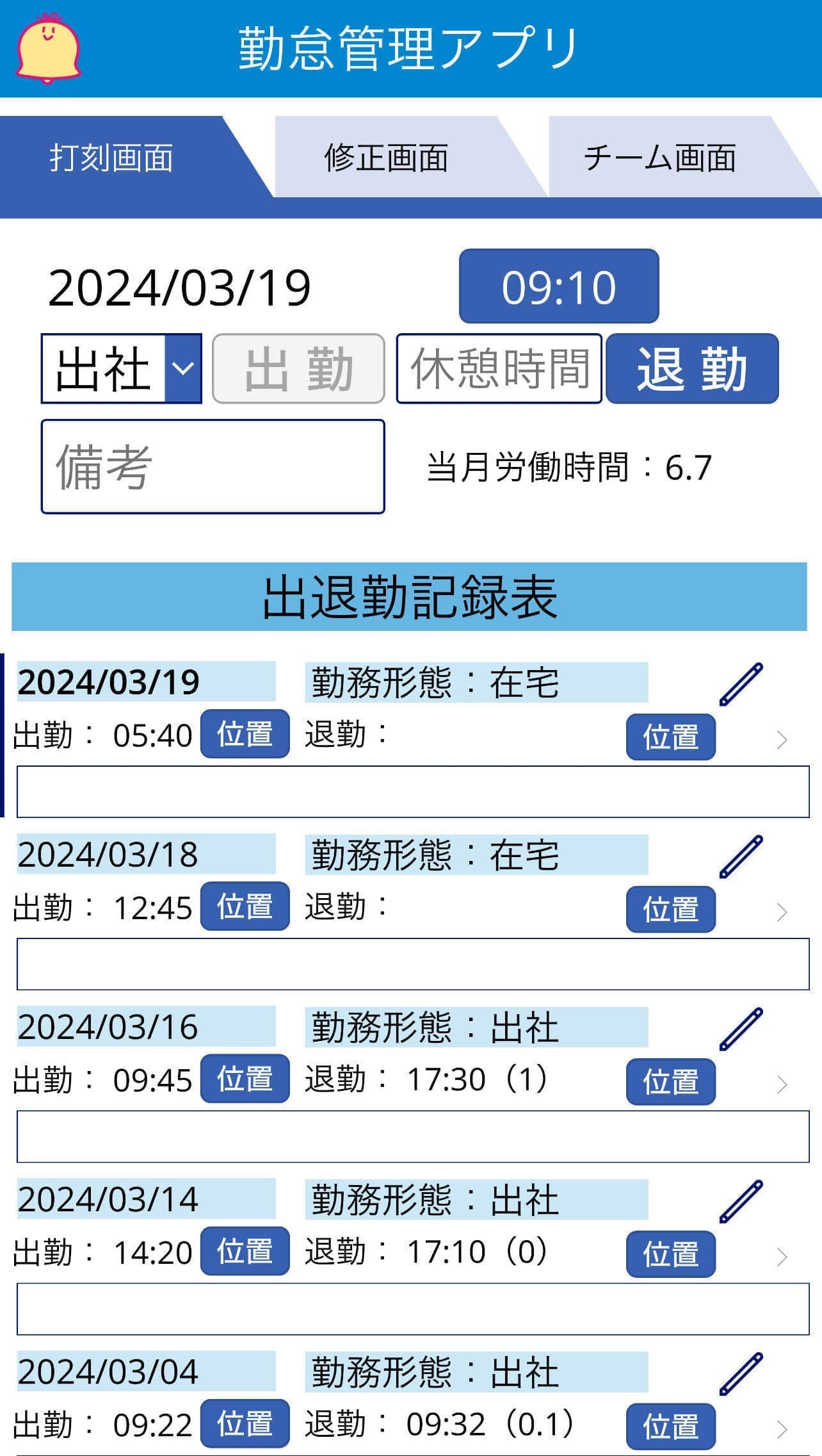Open the 打刻画面 tab
The width and height of the screenshot is (822, 1456).
pos(112,158)
